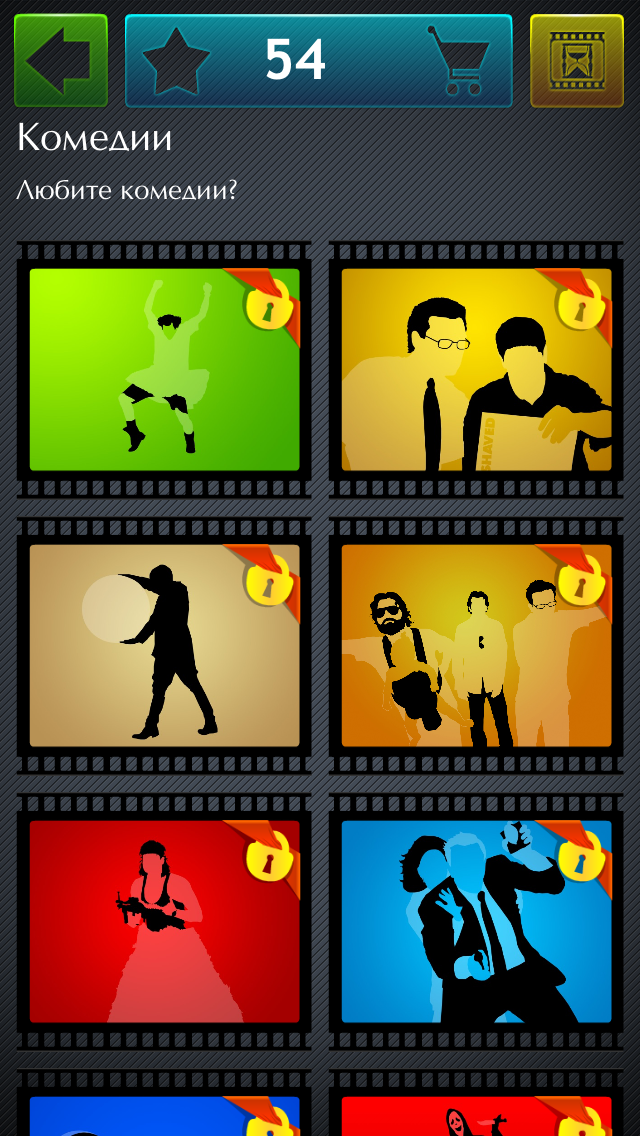Open the locked green dancing figure tile
The height and width of the screenshot is (1136, 640).
tap(164, 369)
